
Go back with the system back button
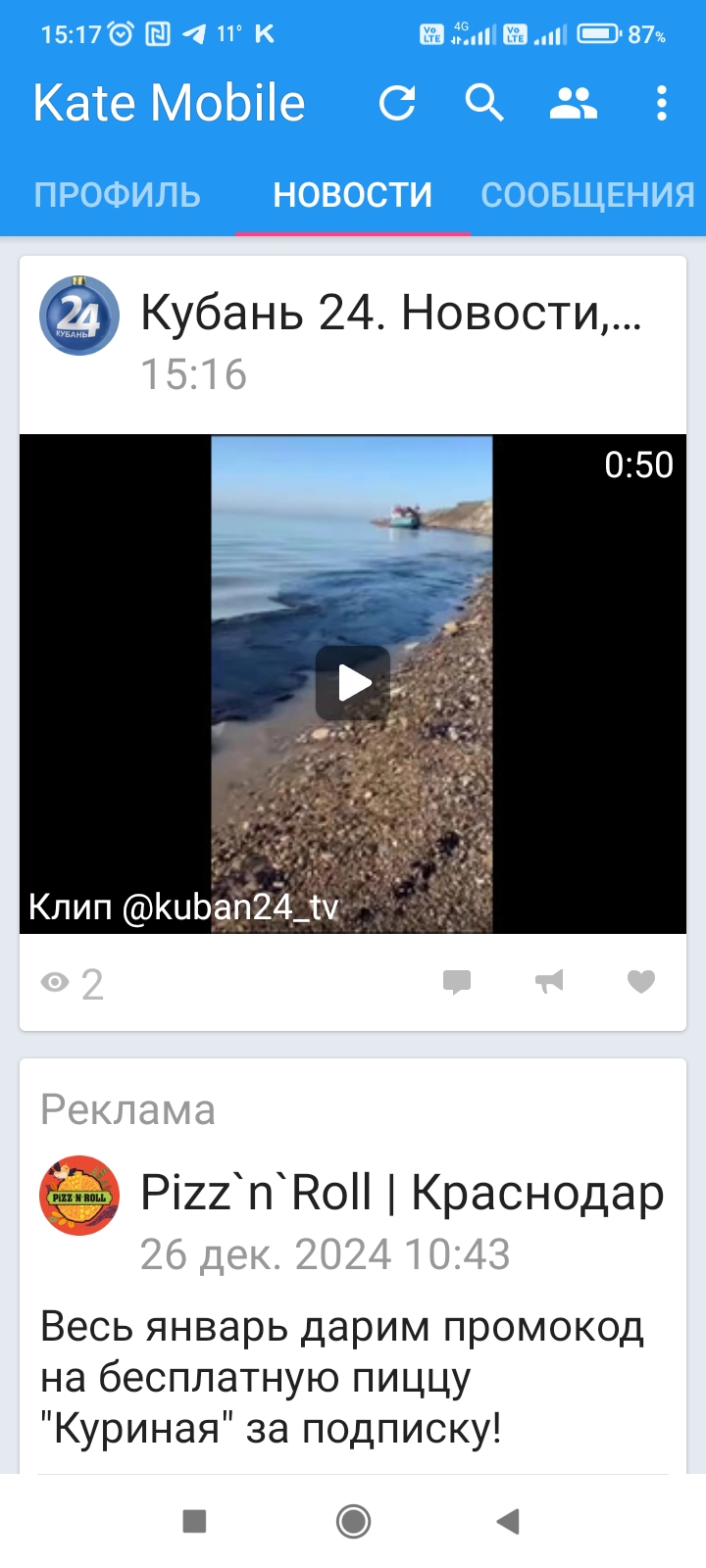[508, 1521]
